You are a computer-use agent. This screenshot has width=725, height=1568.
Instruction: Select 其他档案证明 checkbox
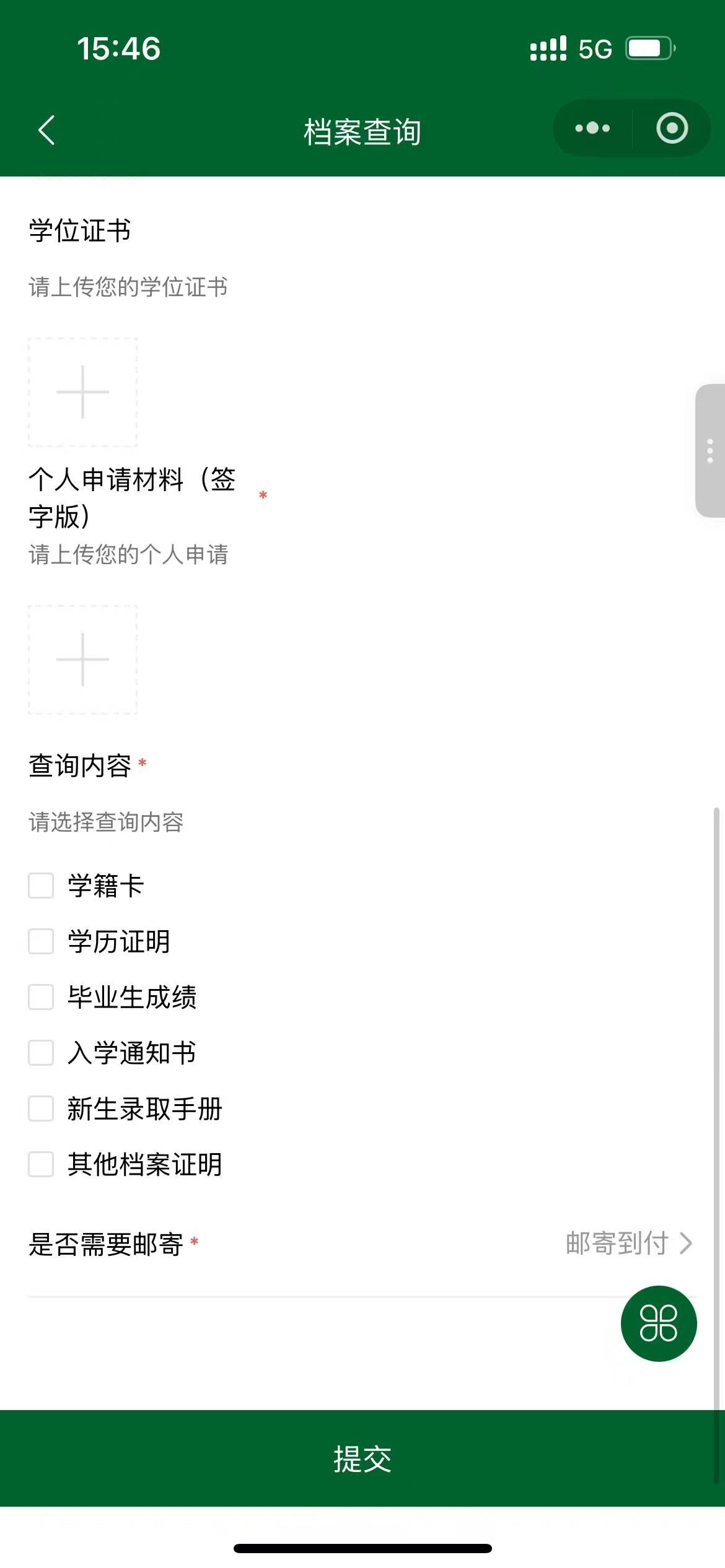[x=41, y=1164]
